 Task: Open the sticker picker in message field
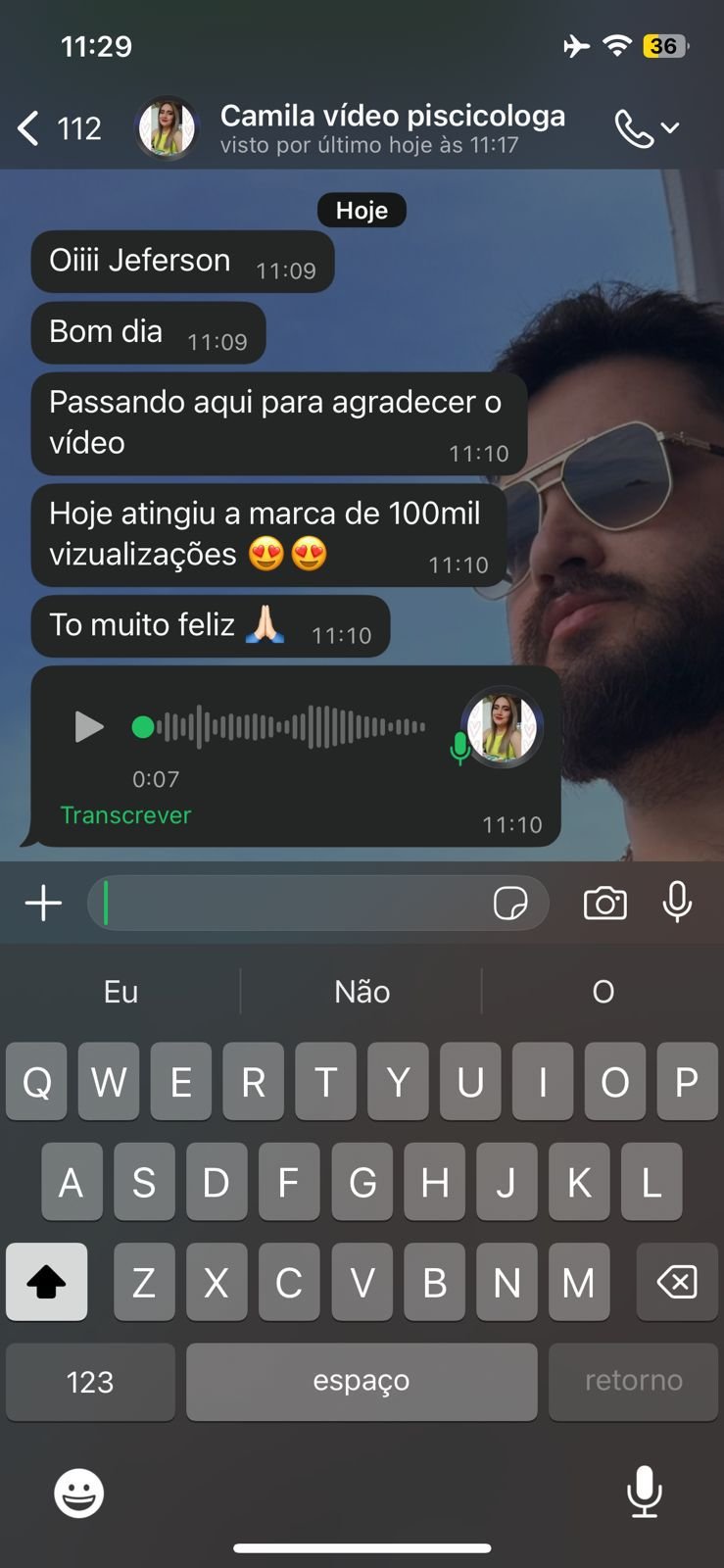pos(510,903)
